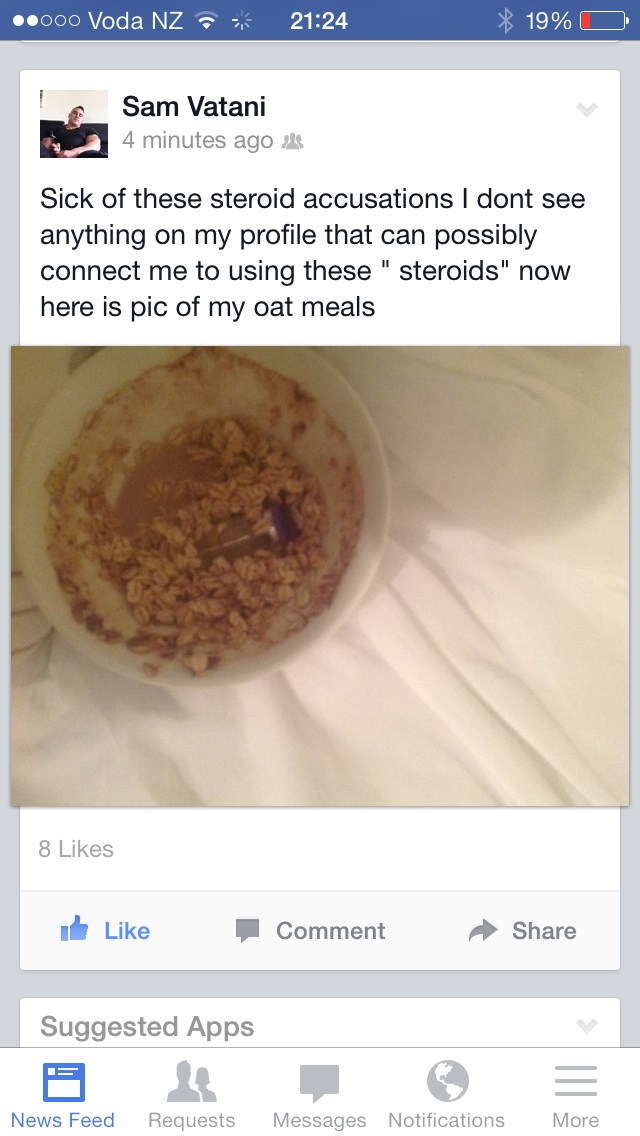View who liked the post (8 Likes)

(76, 849)
